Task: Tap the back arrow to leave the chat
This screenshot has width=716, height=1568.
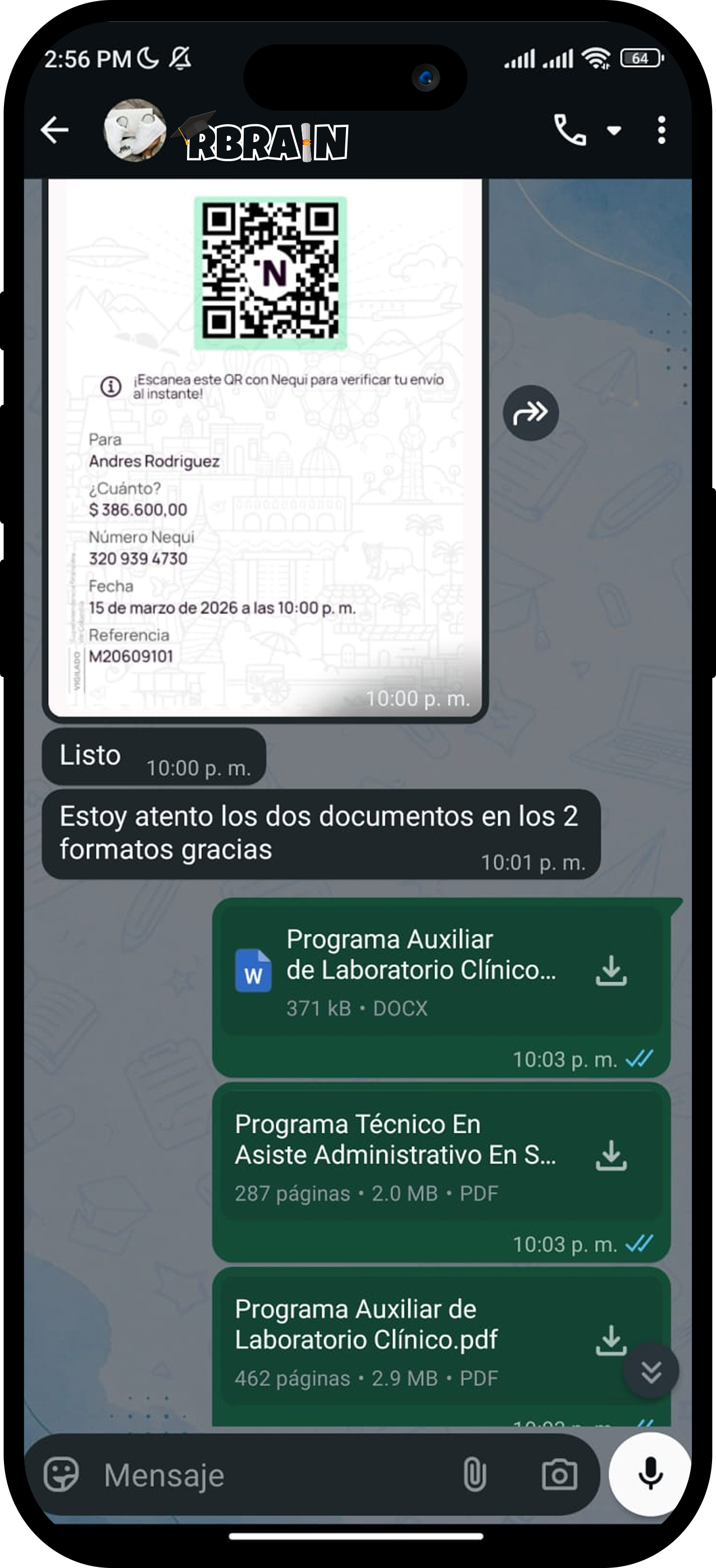Action: (x=54, y=129)
